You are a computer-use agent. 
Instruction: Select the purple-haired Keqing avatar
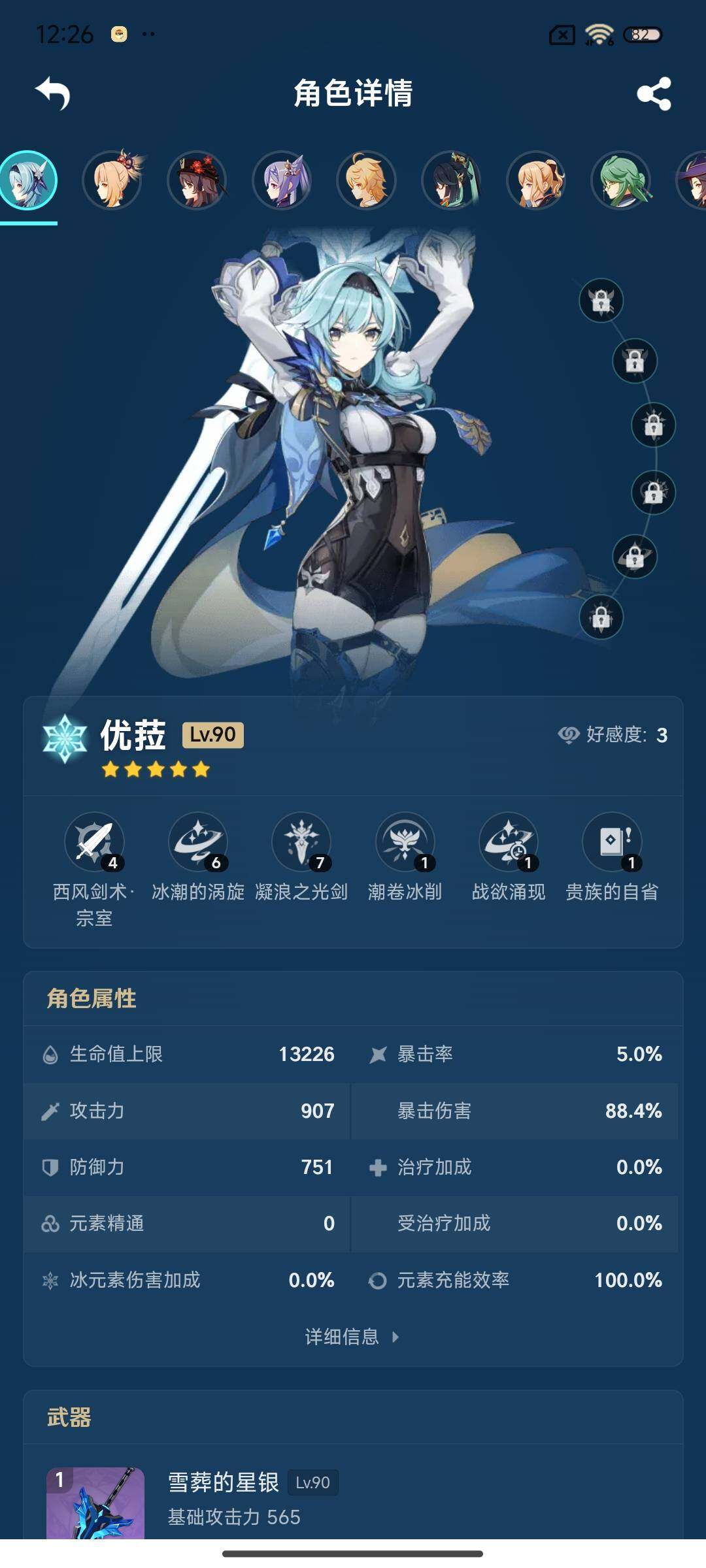(282, 181)
